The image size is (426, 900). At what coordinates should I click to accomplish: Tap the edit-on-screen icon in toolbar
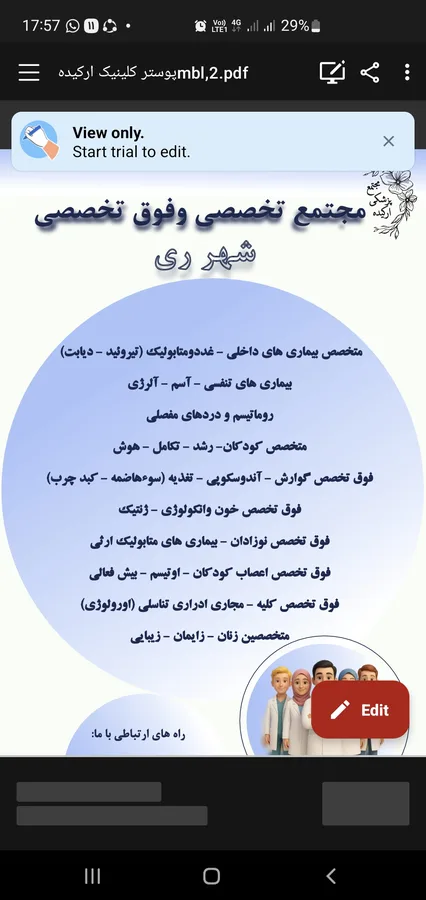tap(332, 72)
